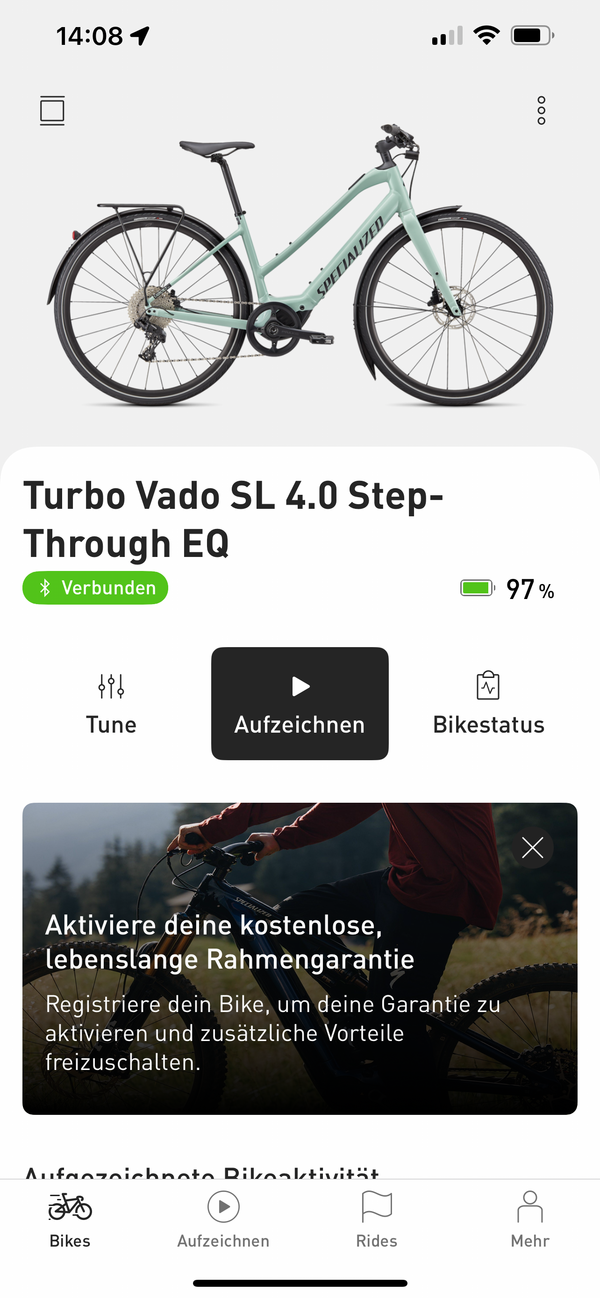The image size is (600, 1298).
Task: Go to the Aufzeichnen tab in bottom bar
Action: pos(223,1220)
